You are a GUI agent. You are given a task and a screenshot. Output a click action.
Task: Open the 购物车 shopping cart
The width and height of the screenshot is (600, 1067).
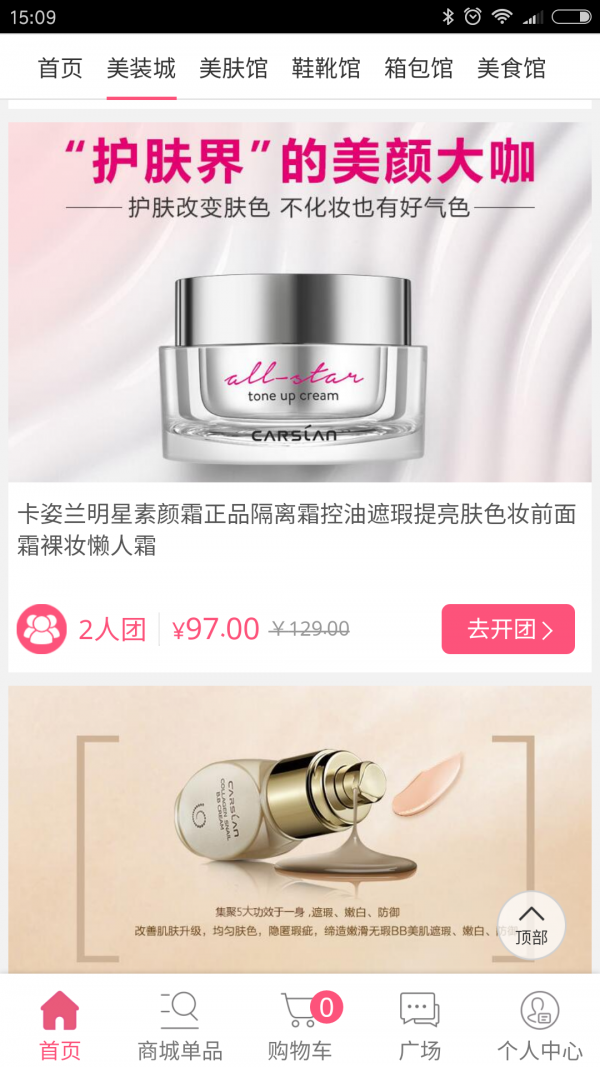tap(300, 1025)
